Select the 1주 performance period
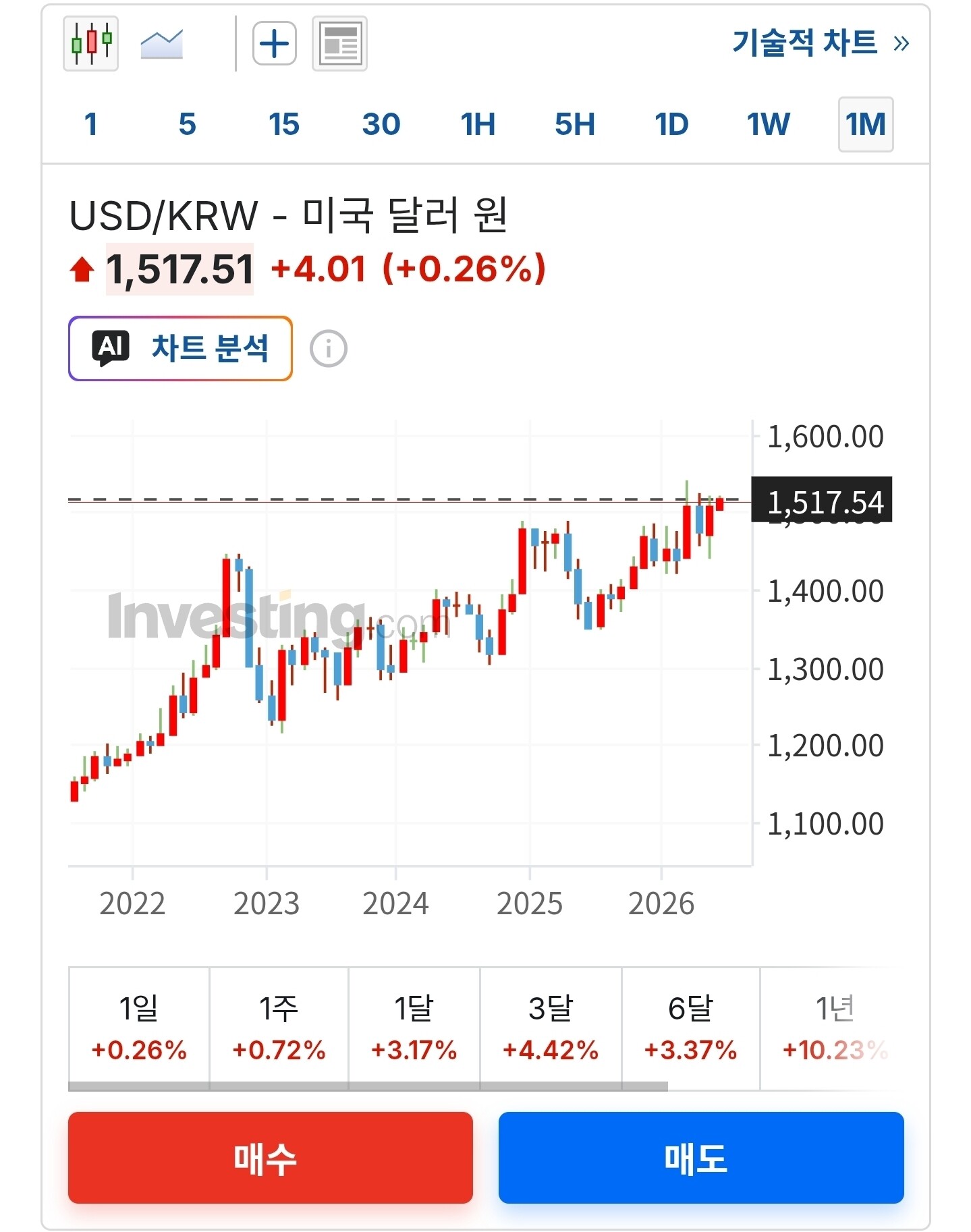The image size is (971, 1232). (279, 1028)
